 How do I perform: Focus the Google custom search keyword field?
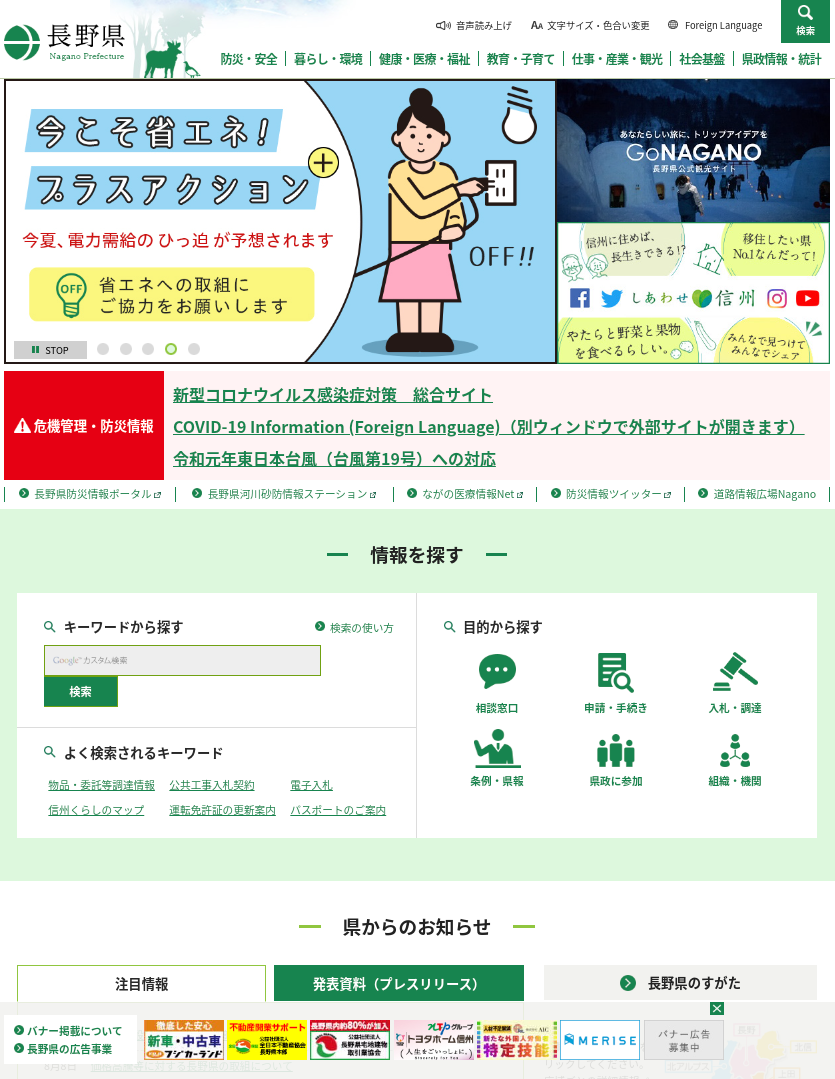tap(182, 660)
